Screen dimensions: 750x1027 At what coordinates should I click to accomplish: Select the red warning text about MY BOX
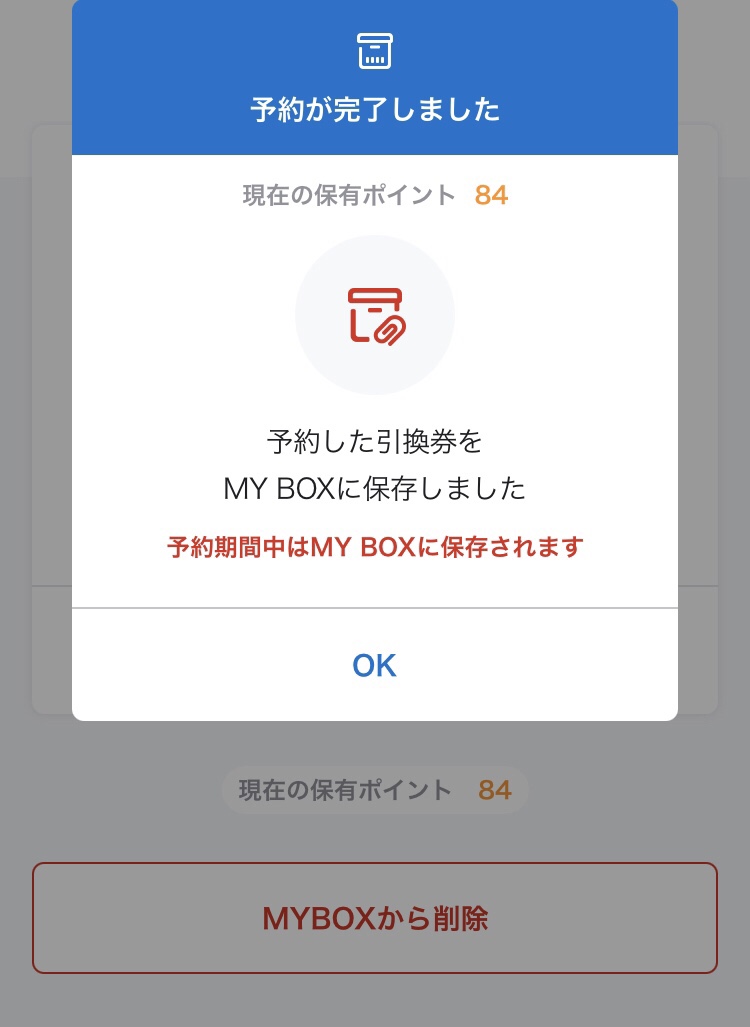coord(375,546)
